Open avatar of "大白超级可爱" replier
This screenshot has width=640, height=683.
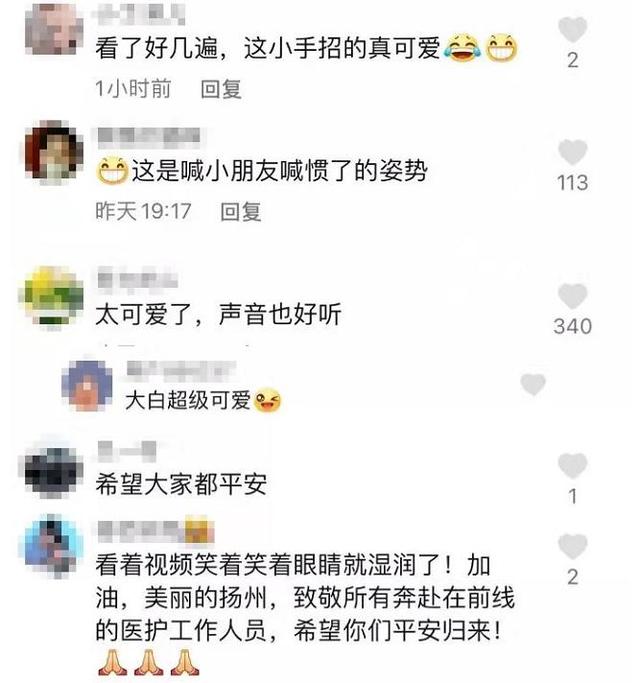tap(88, 383)
